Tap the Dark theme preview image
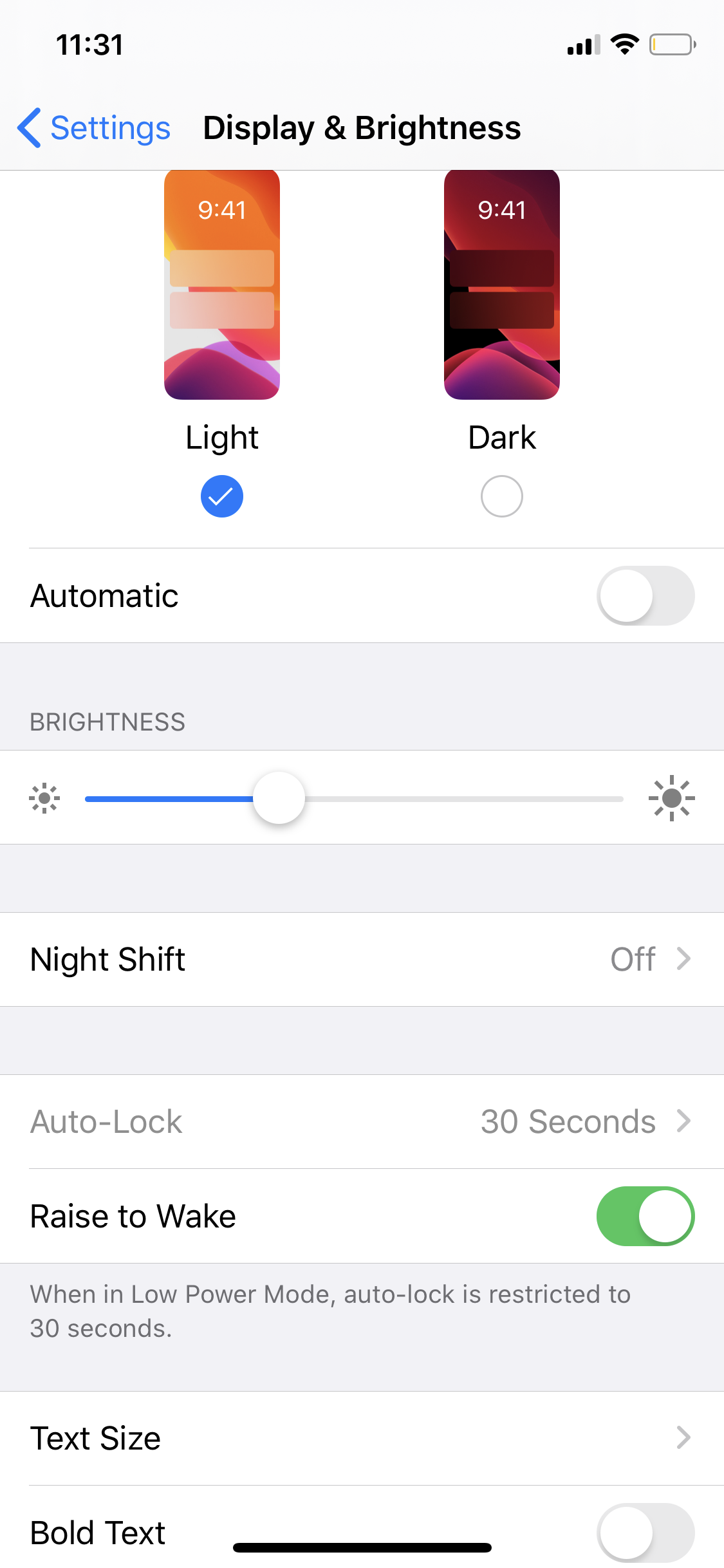This screenshot has width=724, height=1568. pyautogui.click(x=501, y=285)
